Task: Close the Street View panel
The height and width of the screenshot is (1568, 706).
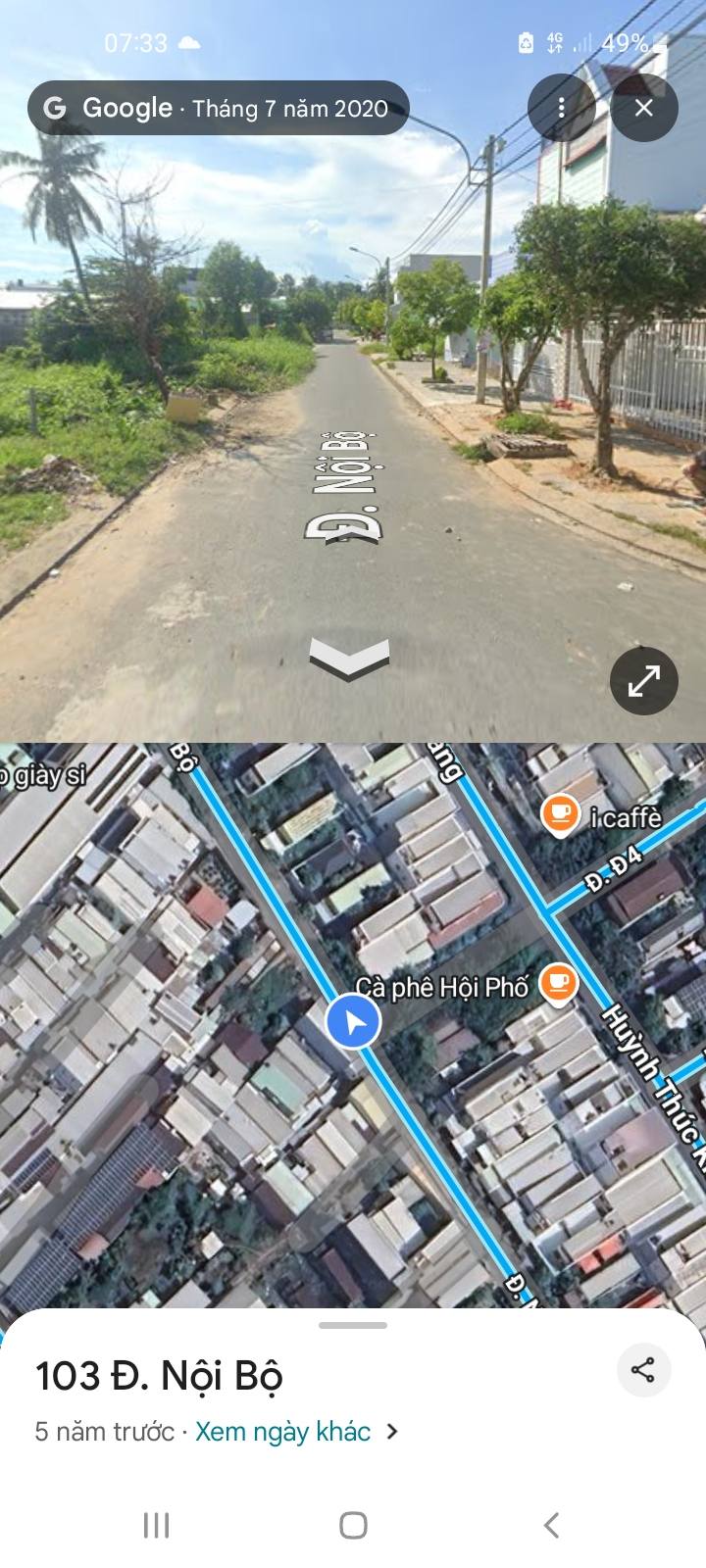Action: pos(643,108)
